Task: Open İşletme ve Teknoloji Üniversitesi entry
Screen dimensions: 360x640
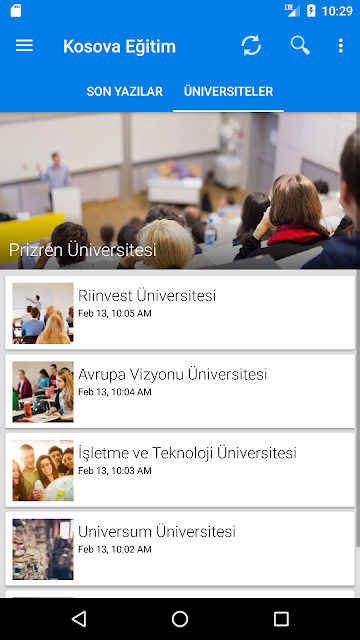Action: (x=180, y=470)
